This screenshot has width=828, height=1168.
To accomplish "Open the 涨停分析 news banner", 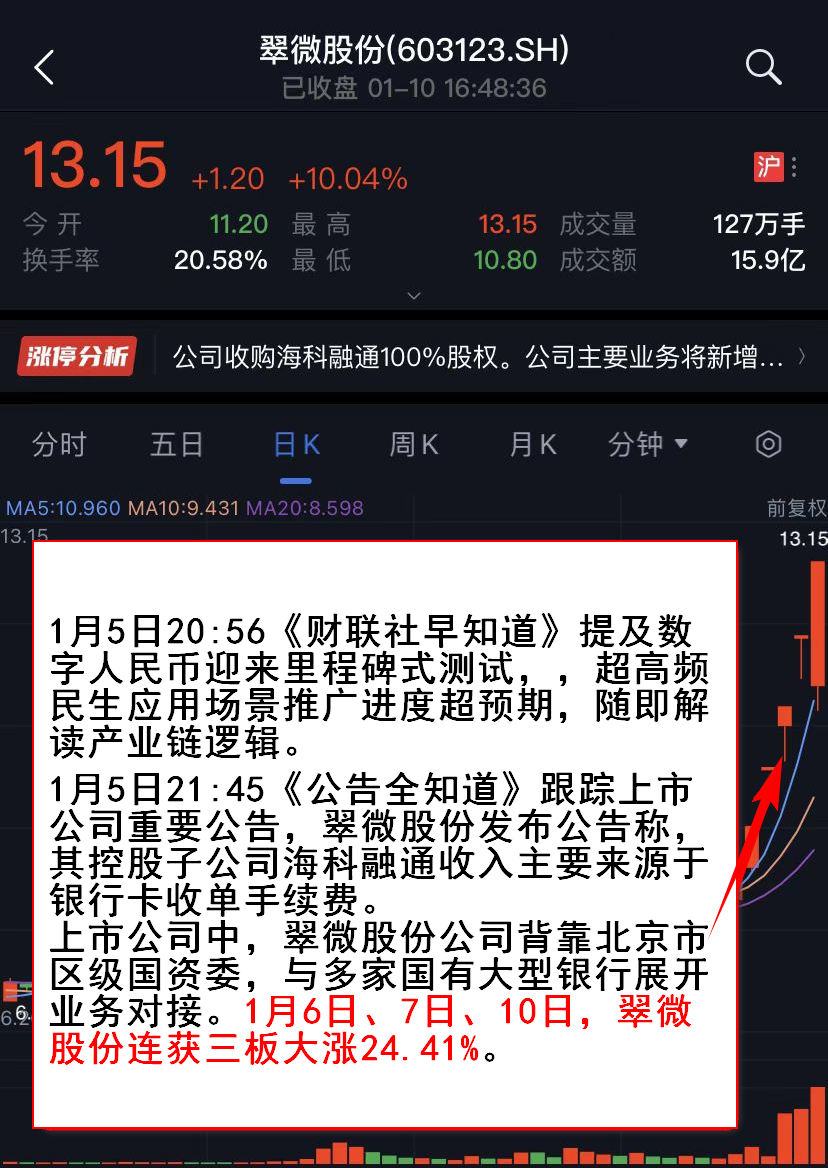I will pos(413,357).
